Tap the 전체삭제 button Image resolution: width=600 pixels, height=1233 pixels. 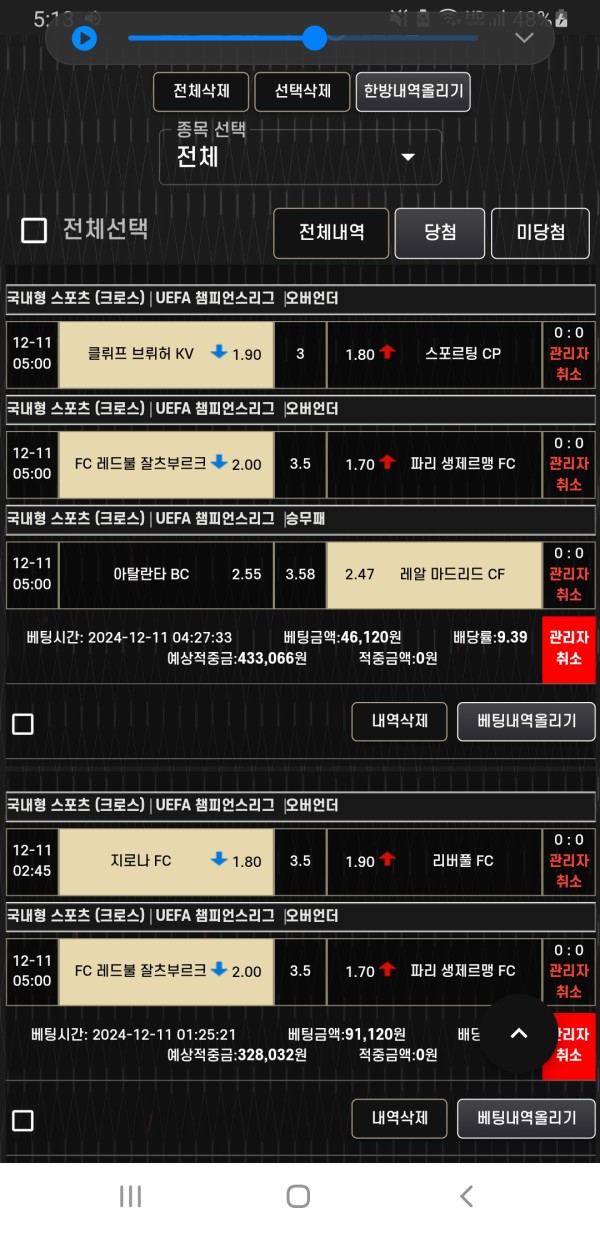pyautogui.click(x=201, y=91)
